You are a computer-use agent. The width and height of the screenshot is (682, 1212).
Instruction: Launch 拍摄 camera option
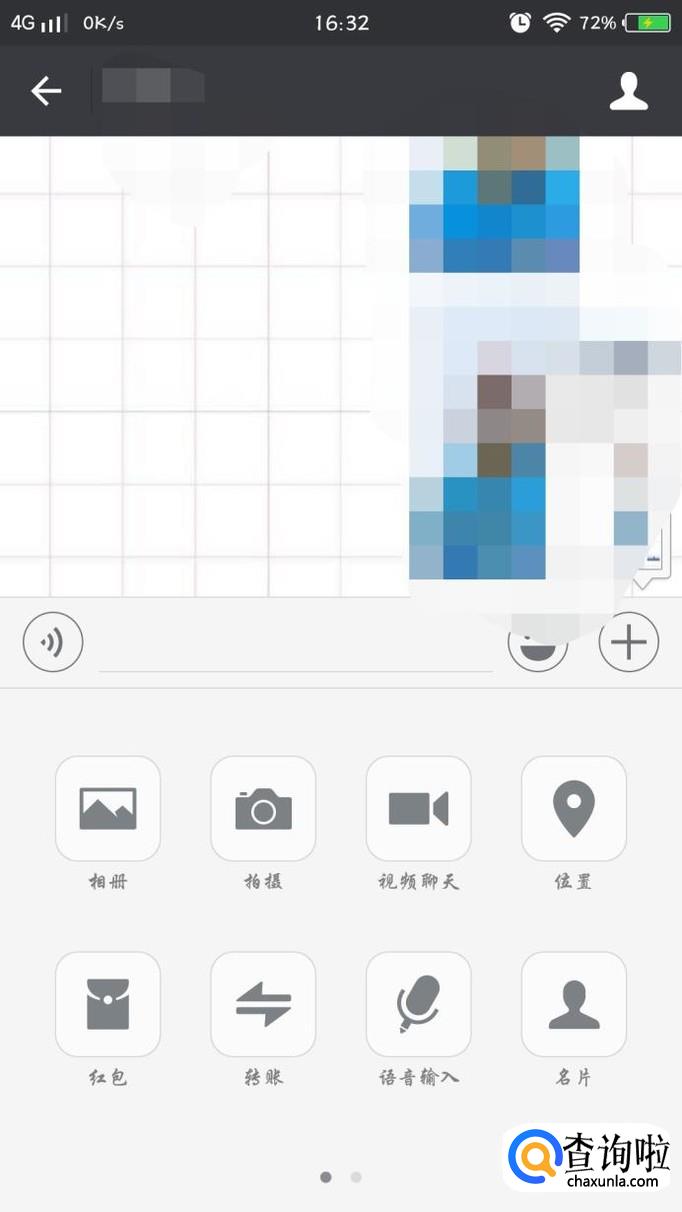[x=263, y=808]
